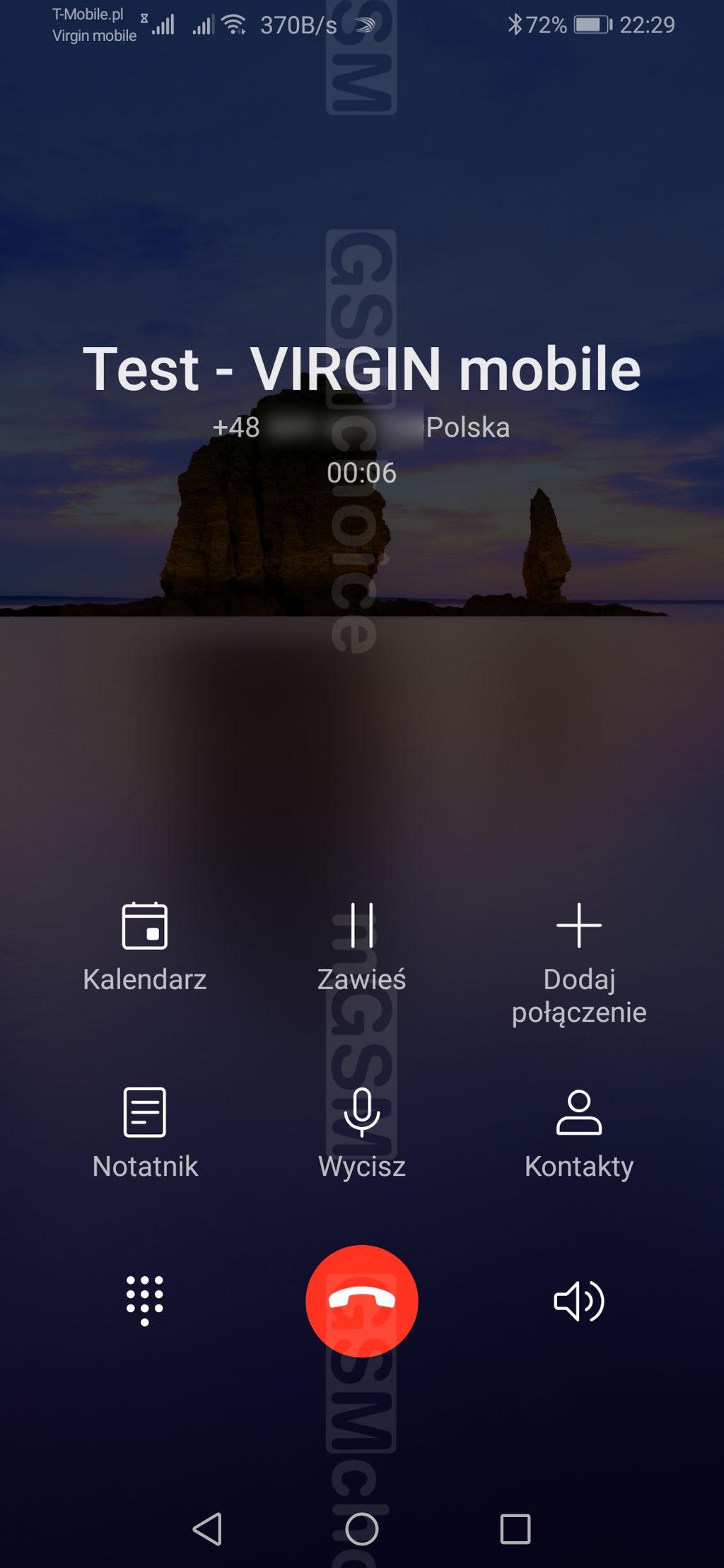Image resolution: width=724 pixels, height=1568 pixels.
Task: End the call with the red button
Action: [361, 1300]
